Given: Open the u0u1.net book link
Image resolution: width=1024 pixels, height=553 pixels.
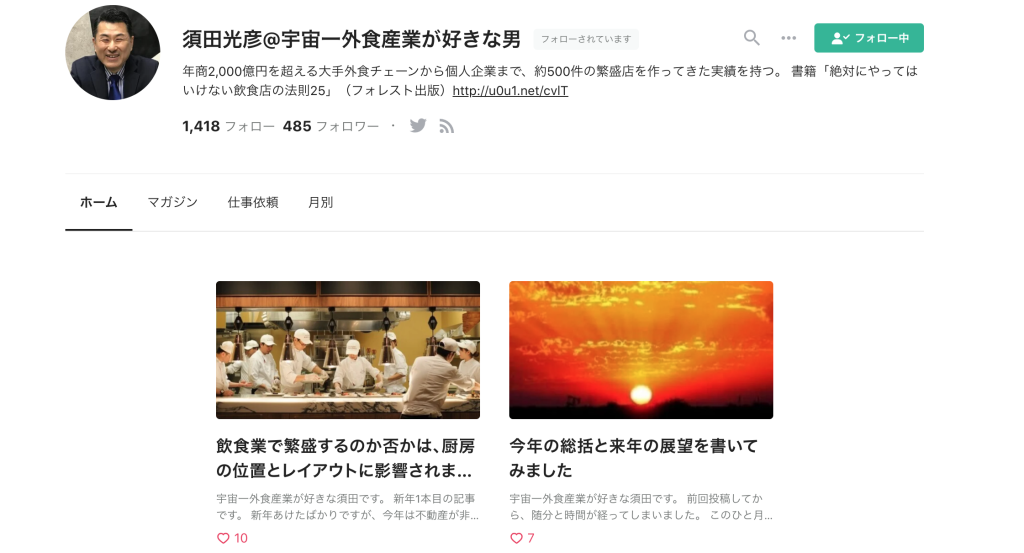Looking at the screenshot, I should coord(510,91).
